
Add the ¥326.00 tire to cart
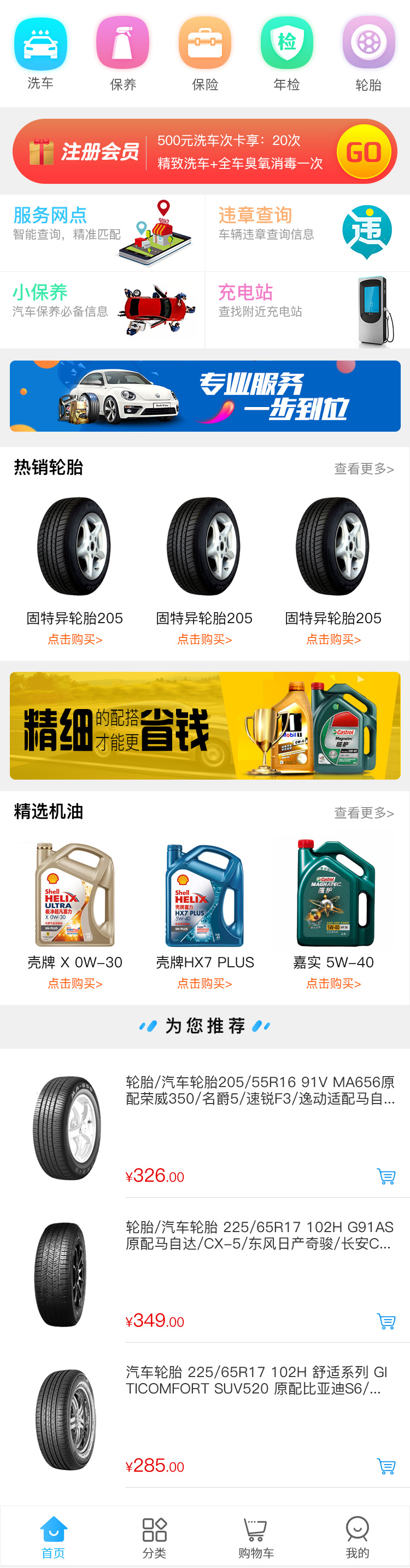click(385, 1176)
